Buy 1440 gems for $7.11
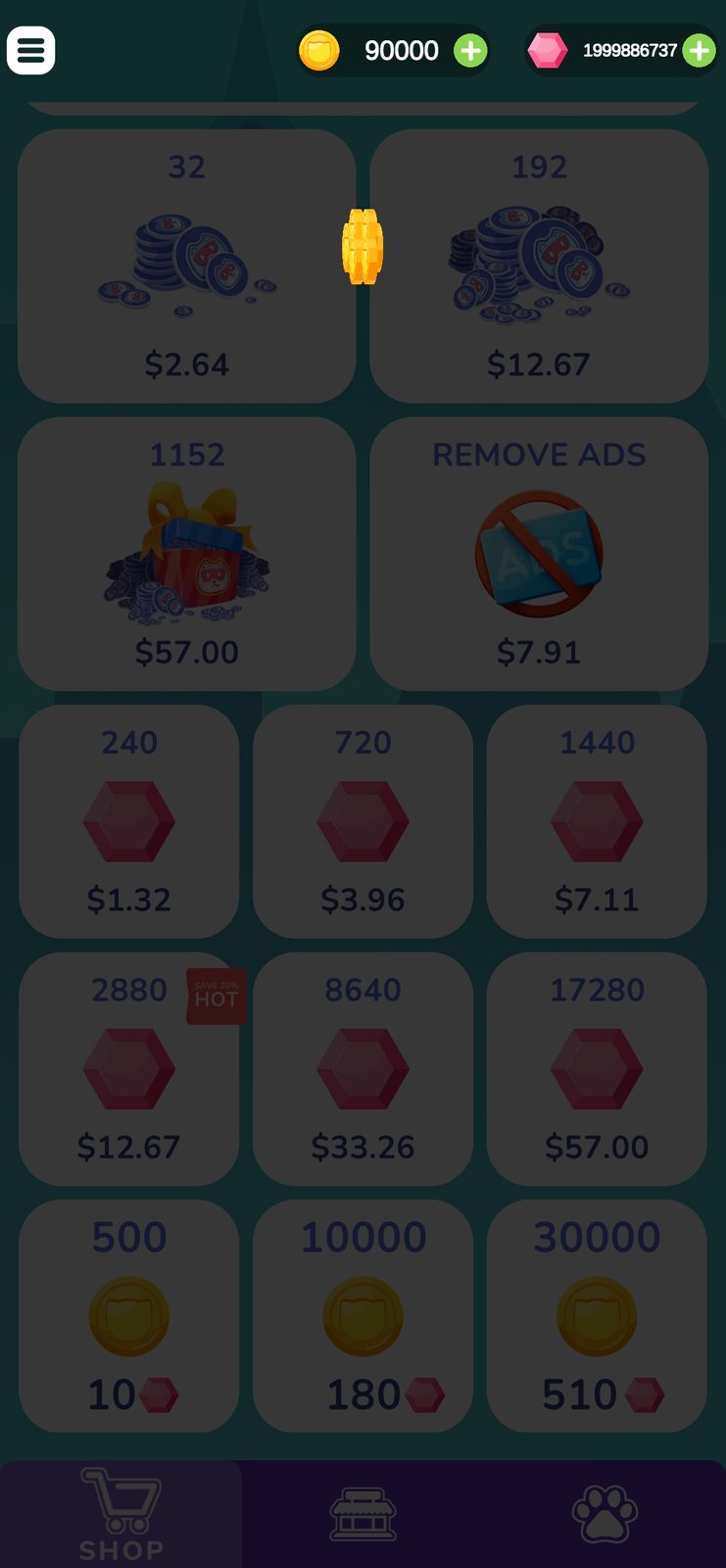Screen dimensions: 726x1568 [597, 821]
